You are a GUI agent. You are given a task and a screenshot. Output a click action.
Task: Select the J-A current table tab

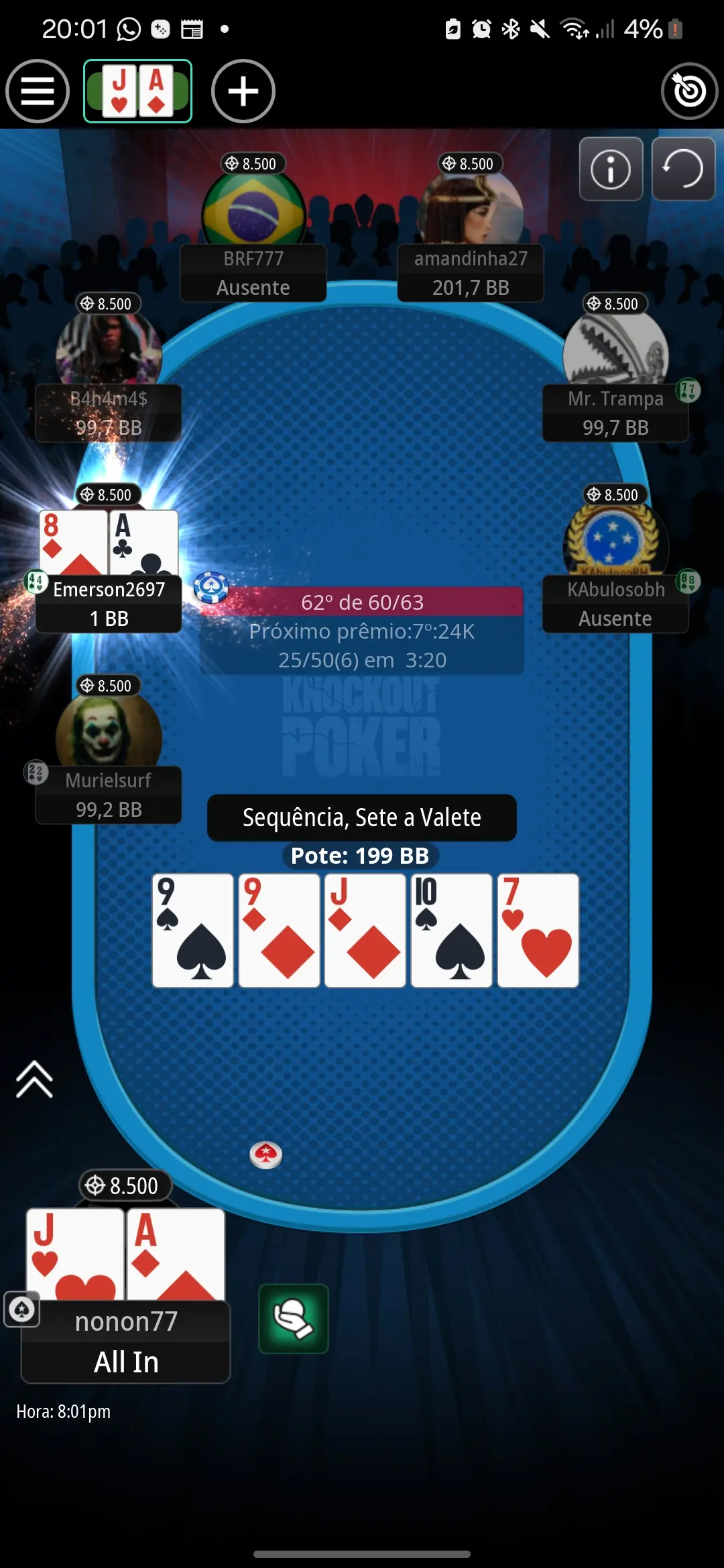point(137,91)
